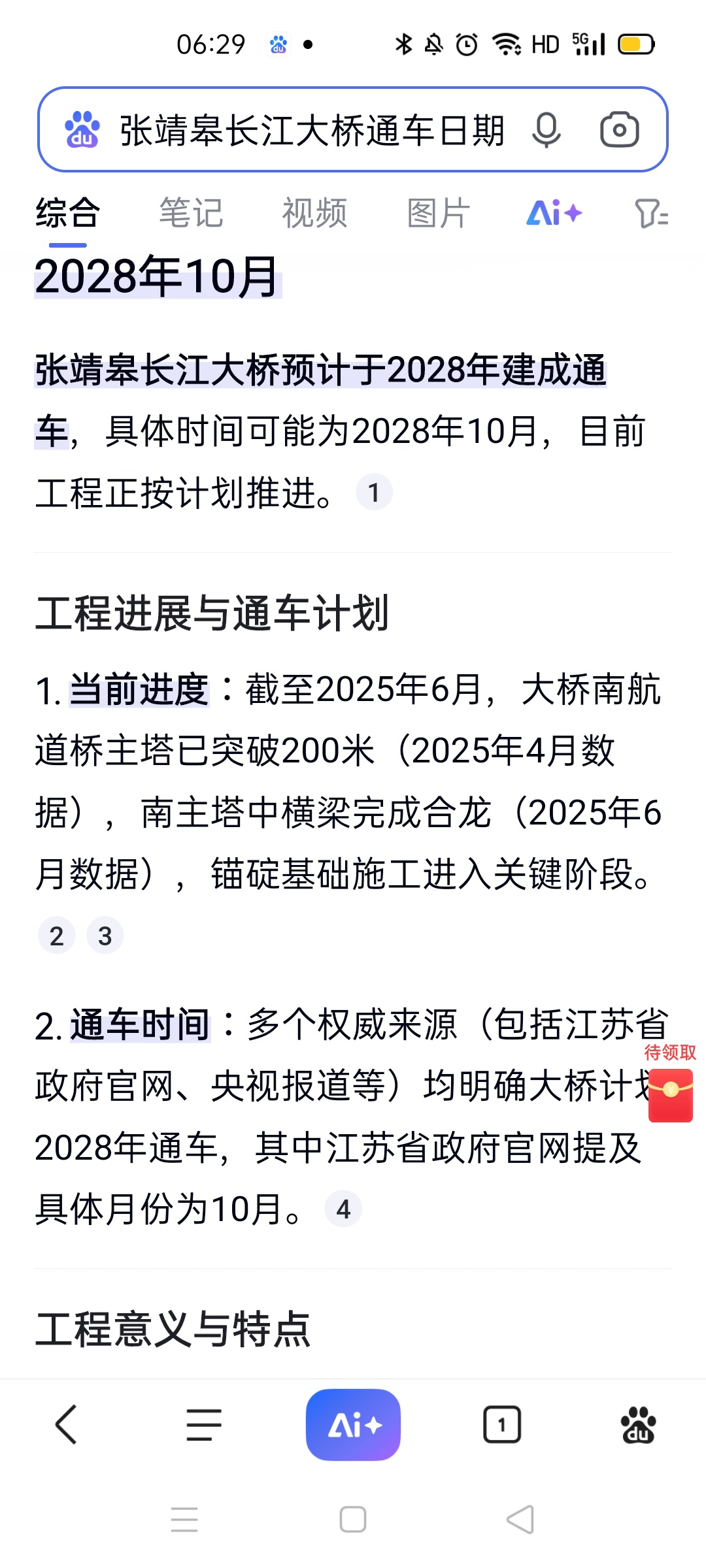Open citation source 3

[x=105, y=936]
